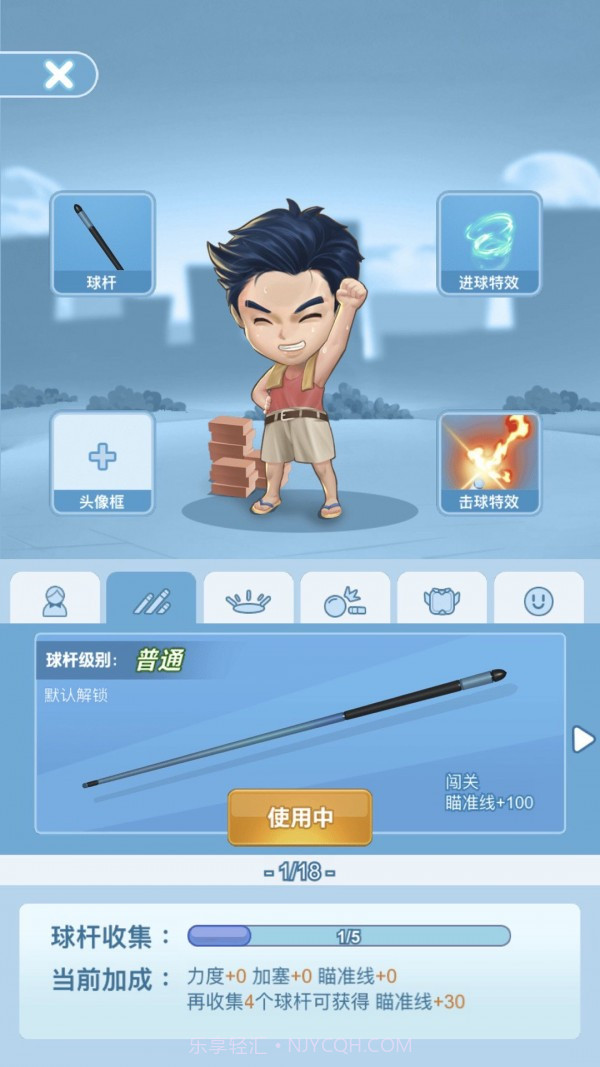Tap the 使用中 button
The width and height of the screenshot is (600, 1067).
coord(300,817)
